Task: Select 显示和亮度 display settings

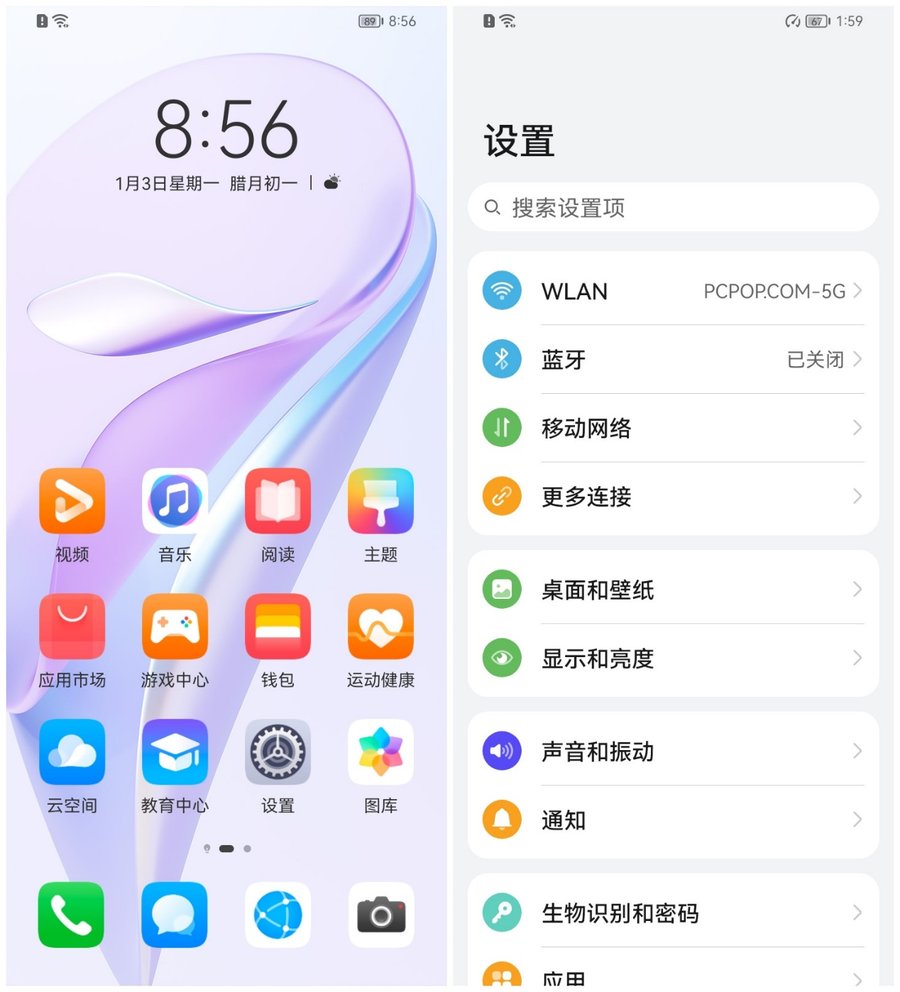Action: point(673,658)
